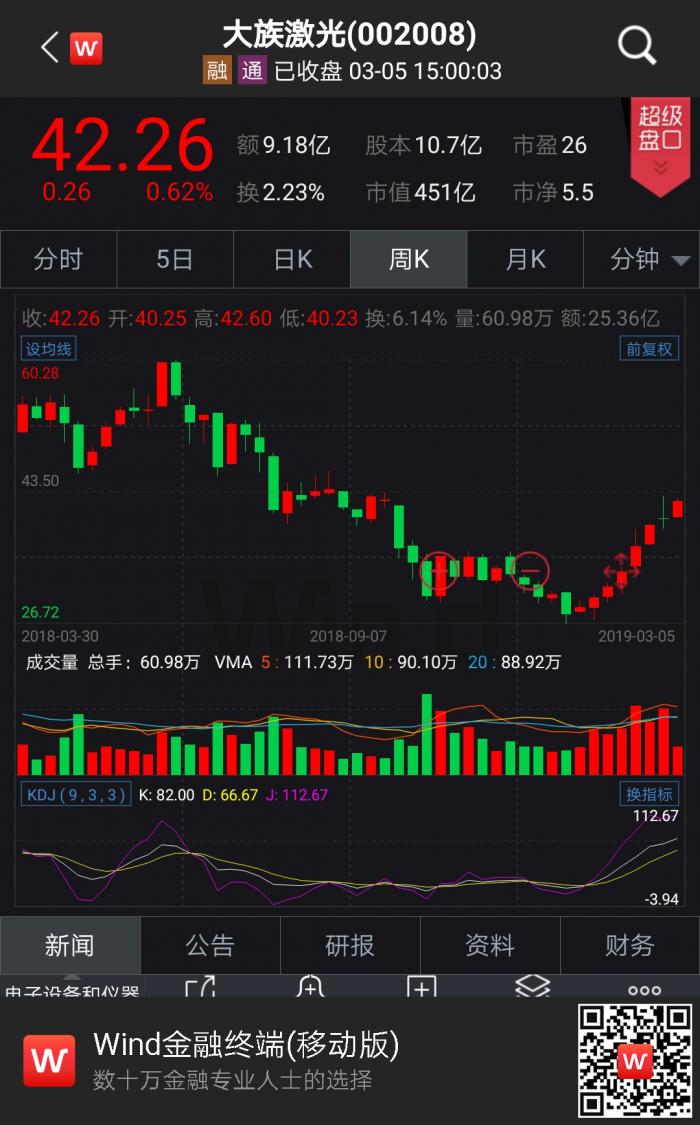View the 研报 tab
The height and width of the screenshot is (1125, 700).
pyautogui.click(x=350, y=945)
